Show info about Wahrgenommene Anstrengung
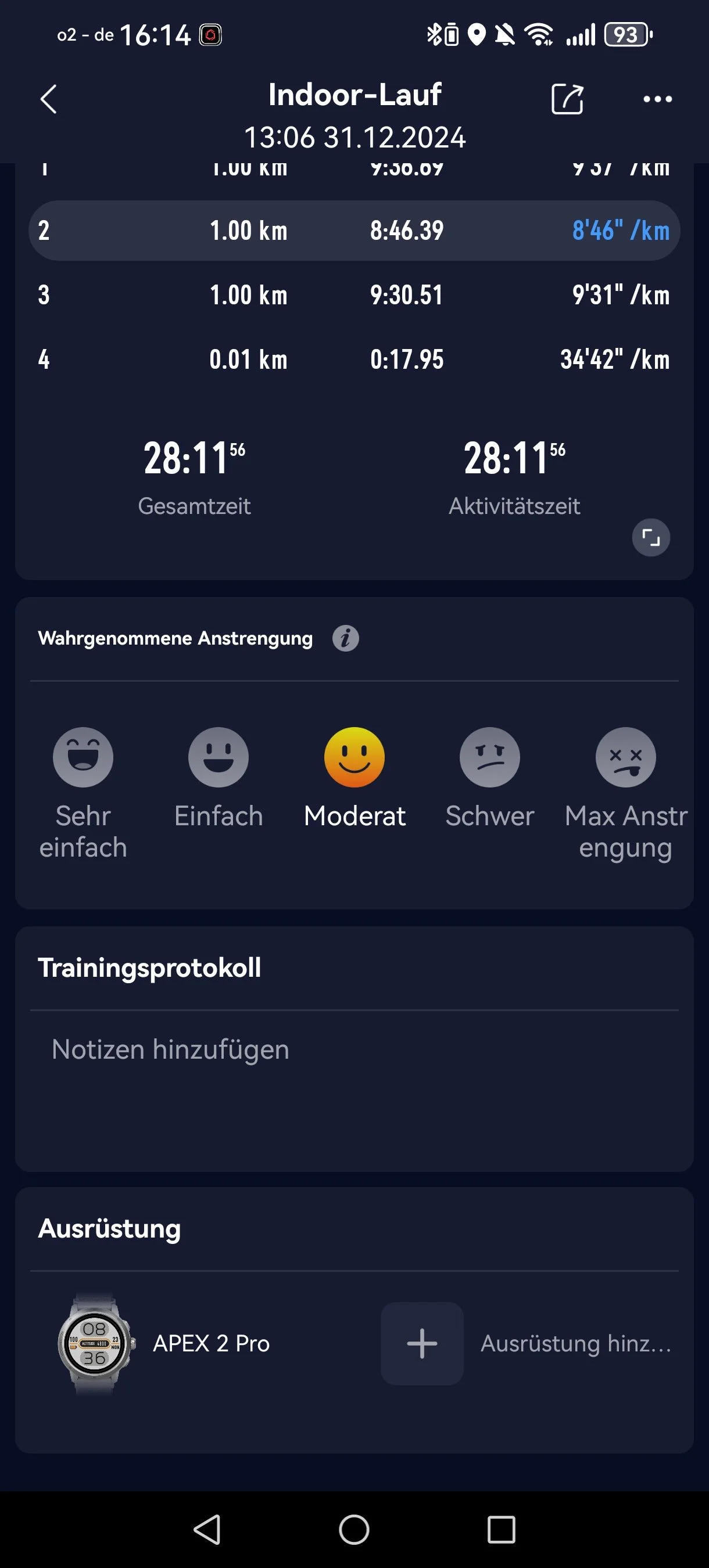The width and height of the screenshot is (709, 1568). [x=345, y=638]
